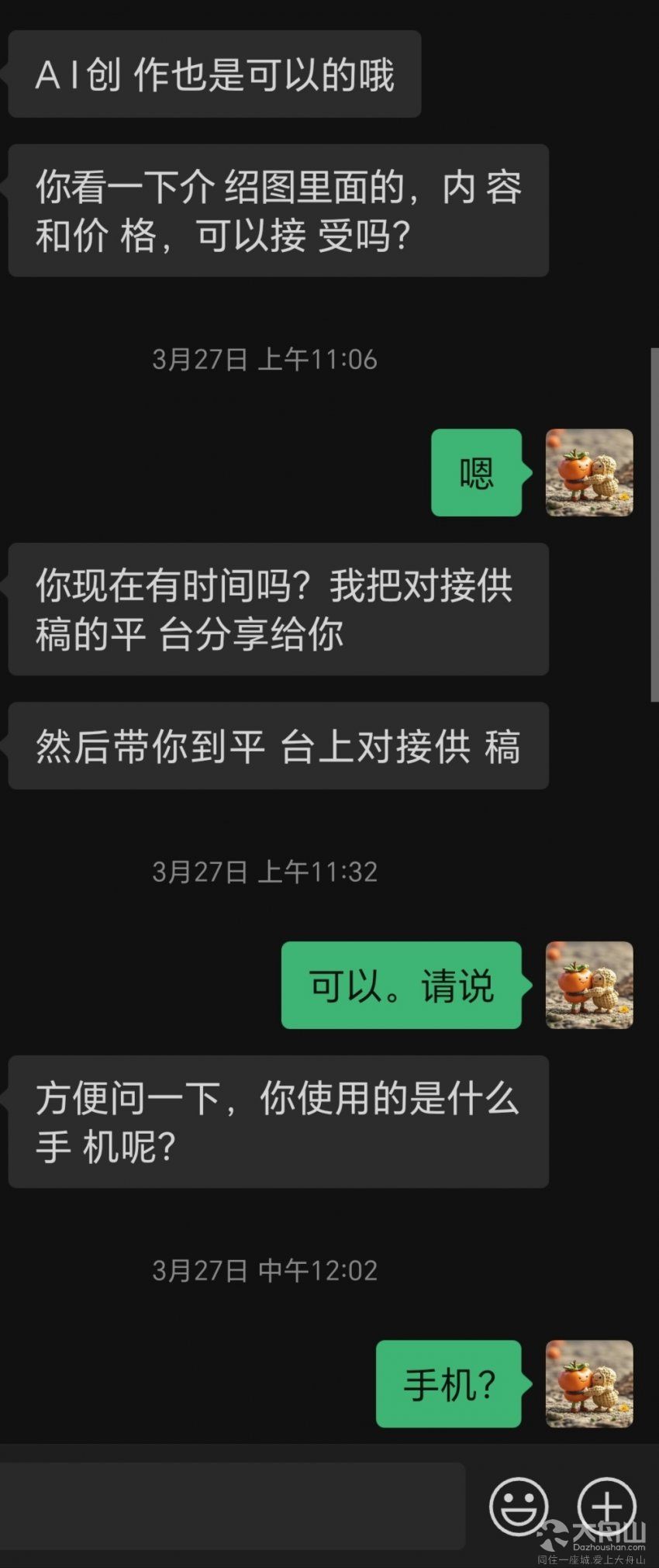Open the emoji picker
Viewport: 659px width, 1568px height.
coord(518,1506)
